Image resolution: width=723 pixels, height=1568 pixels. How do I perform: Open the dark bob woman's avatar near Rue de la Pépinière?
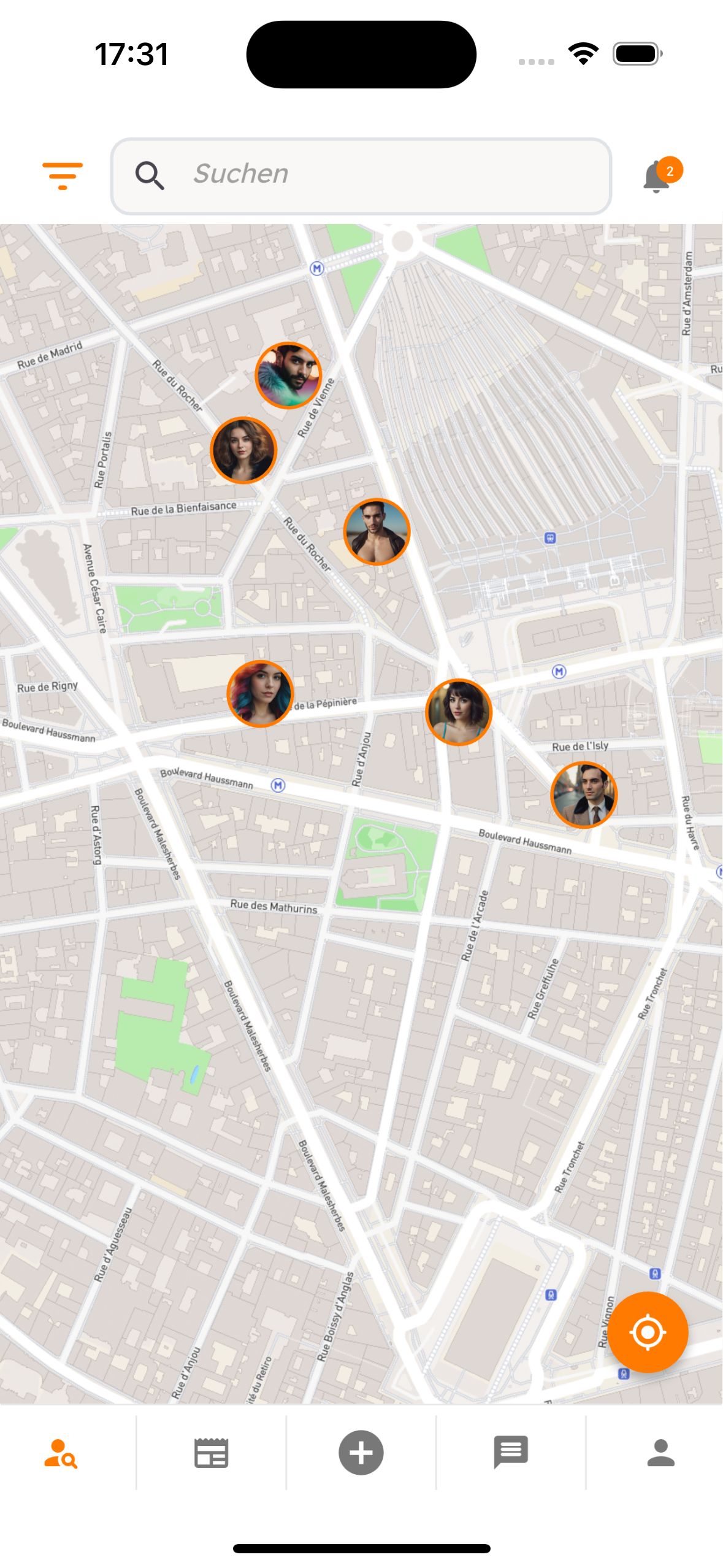click(x=459, y=712)
